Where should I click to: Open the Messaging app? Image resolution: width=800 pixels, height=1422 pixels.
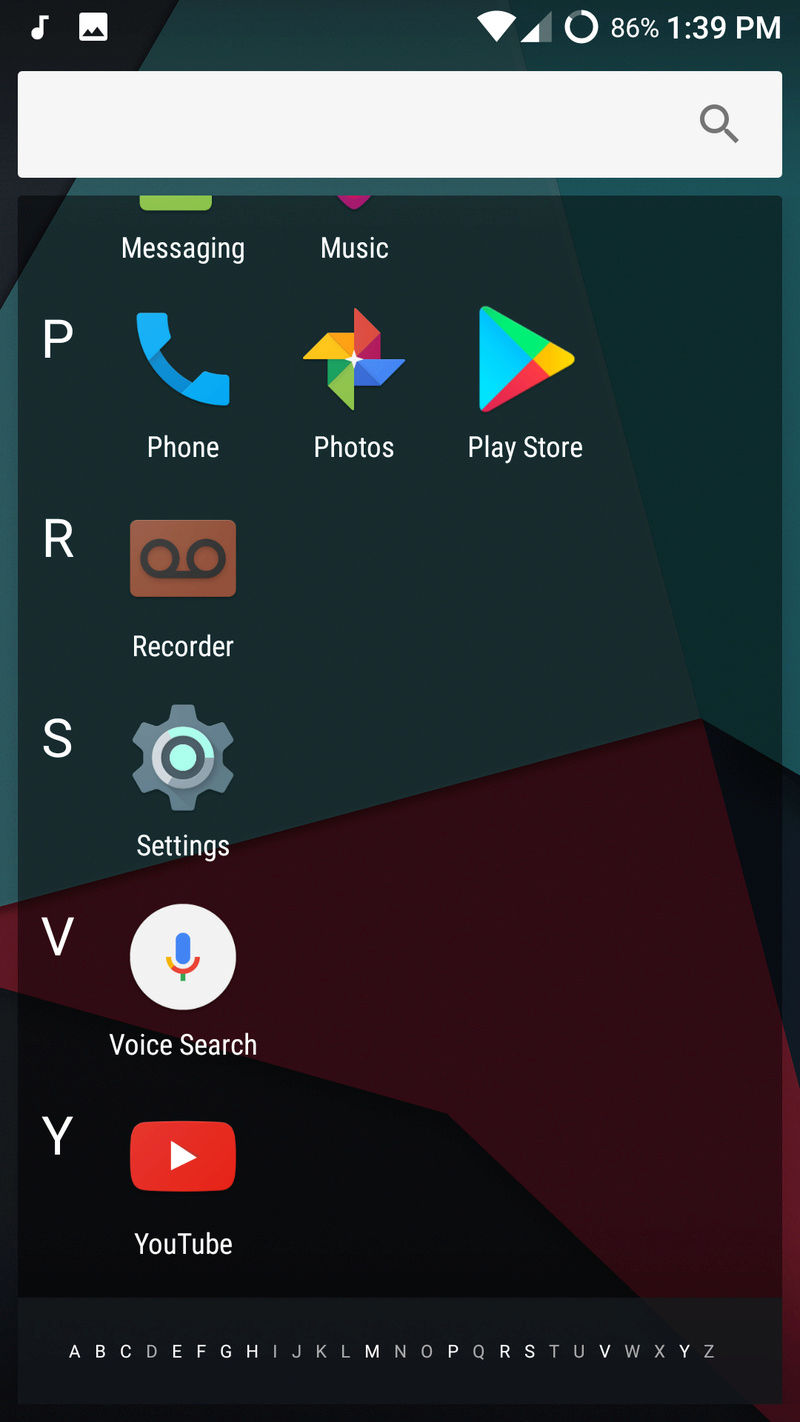[183, 232]
